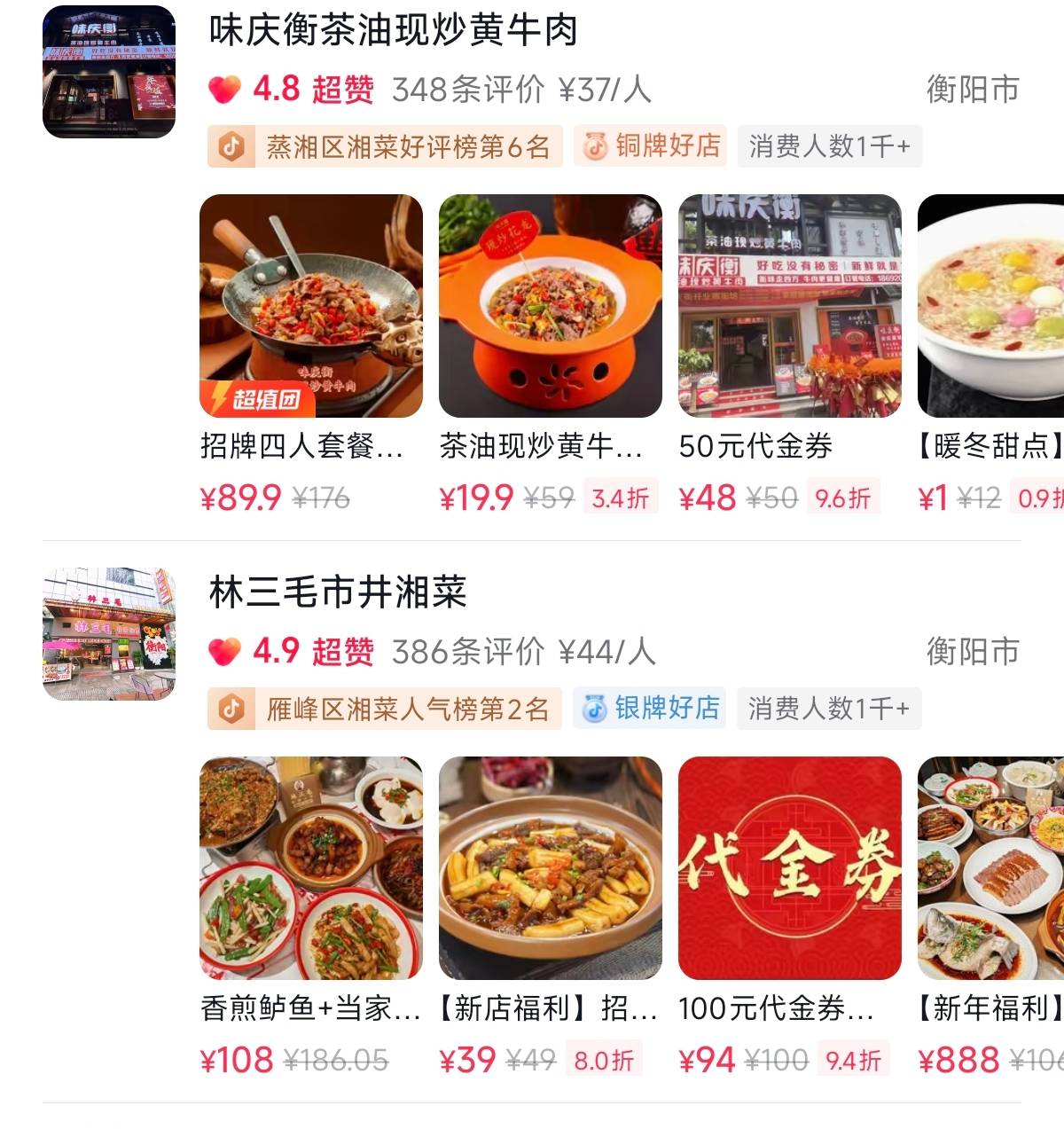
Task: Open 味庆衡茶油现炒黄牛肉 restaurant page
Action: click(x=393, y=30)
